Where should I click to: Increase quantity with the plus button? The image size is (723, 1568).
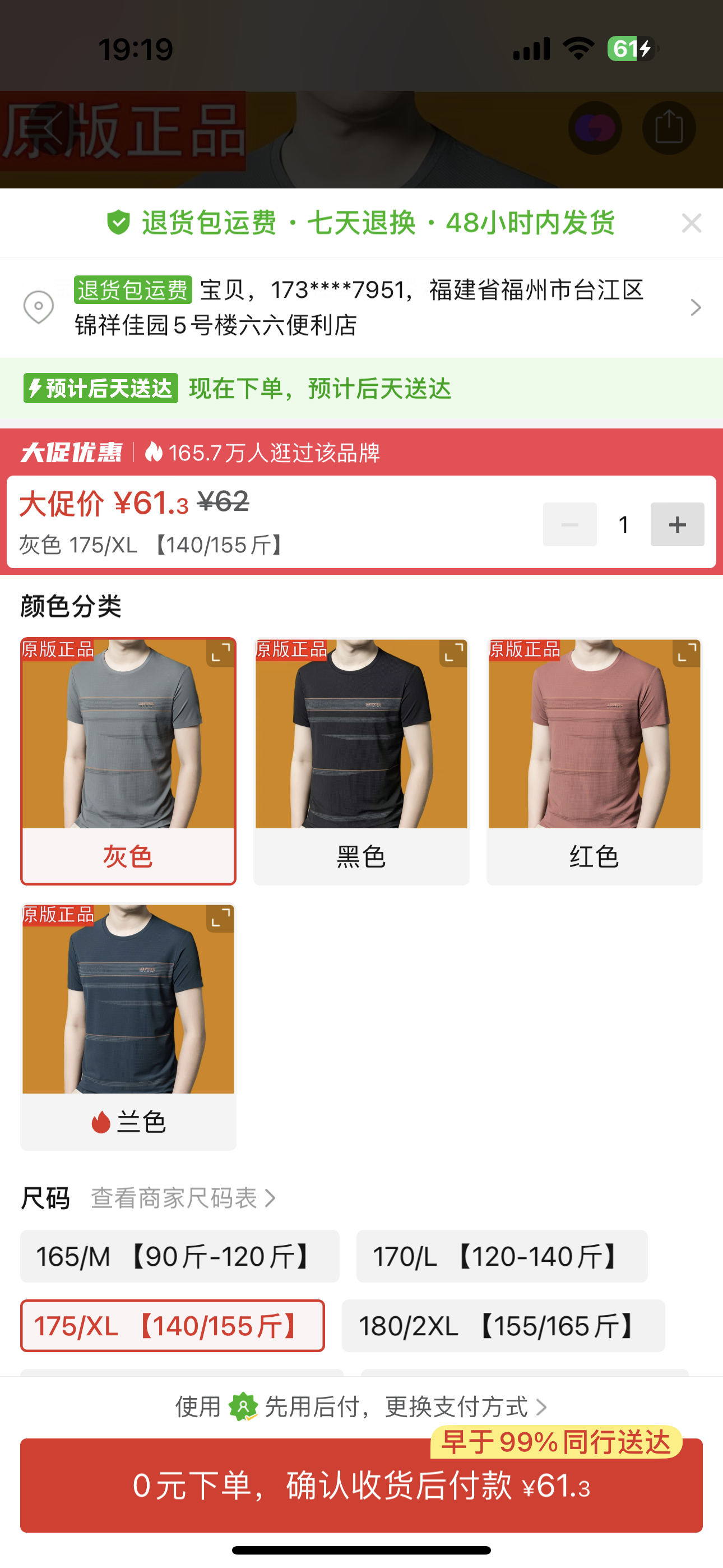[676, 524]
